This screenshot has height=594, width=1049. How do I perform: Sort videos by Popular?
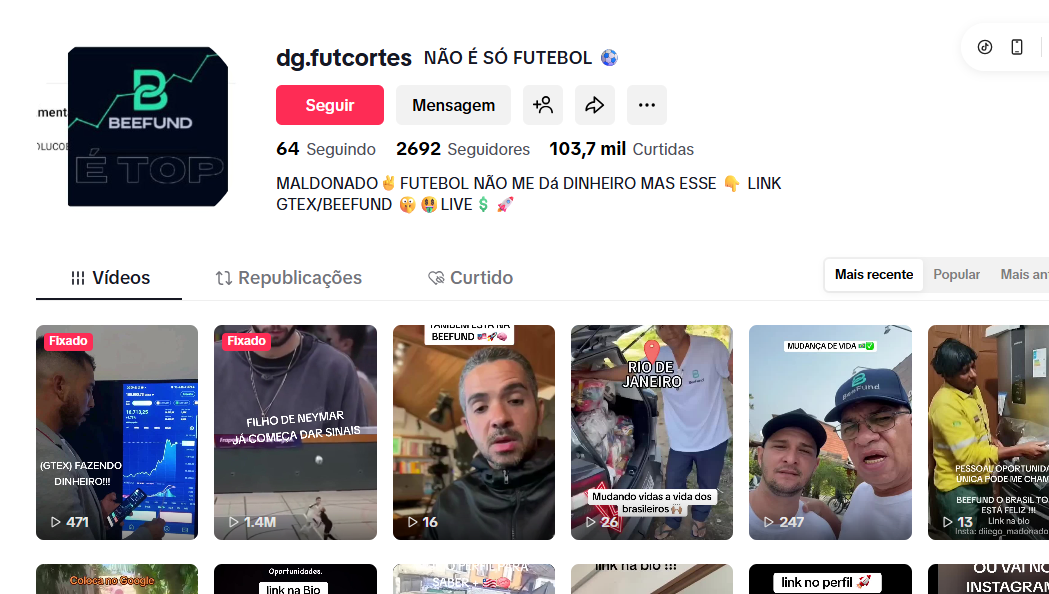(956, 274)
